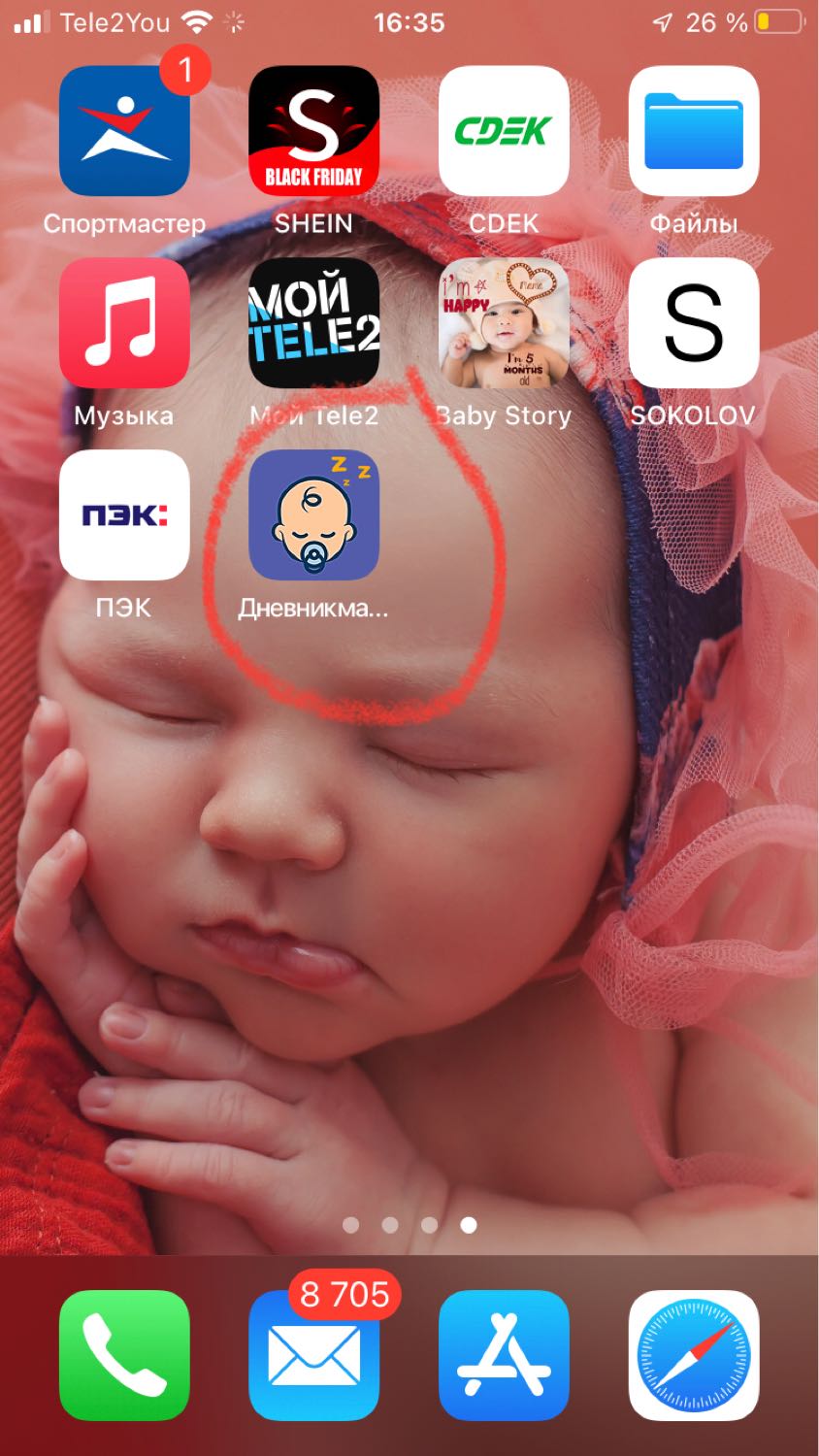Open the Baby Story app
819x1456 pixels.
coord(504,323)
